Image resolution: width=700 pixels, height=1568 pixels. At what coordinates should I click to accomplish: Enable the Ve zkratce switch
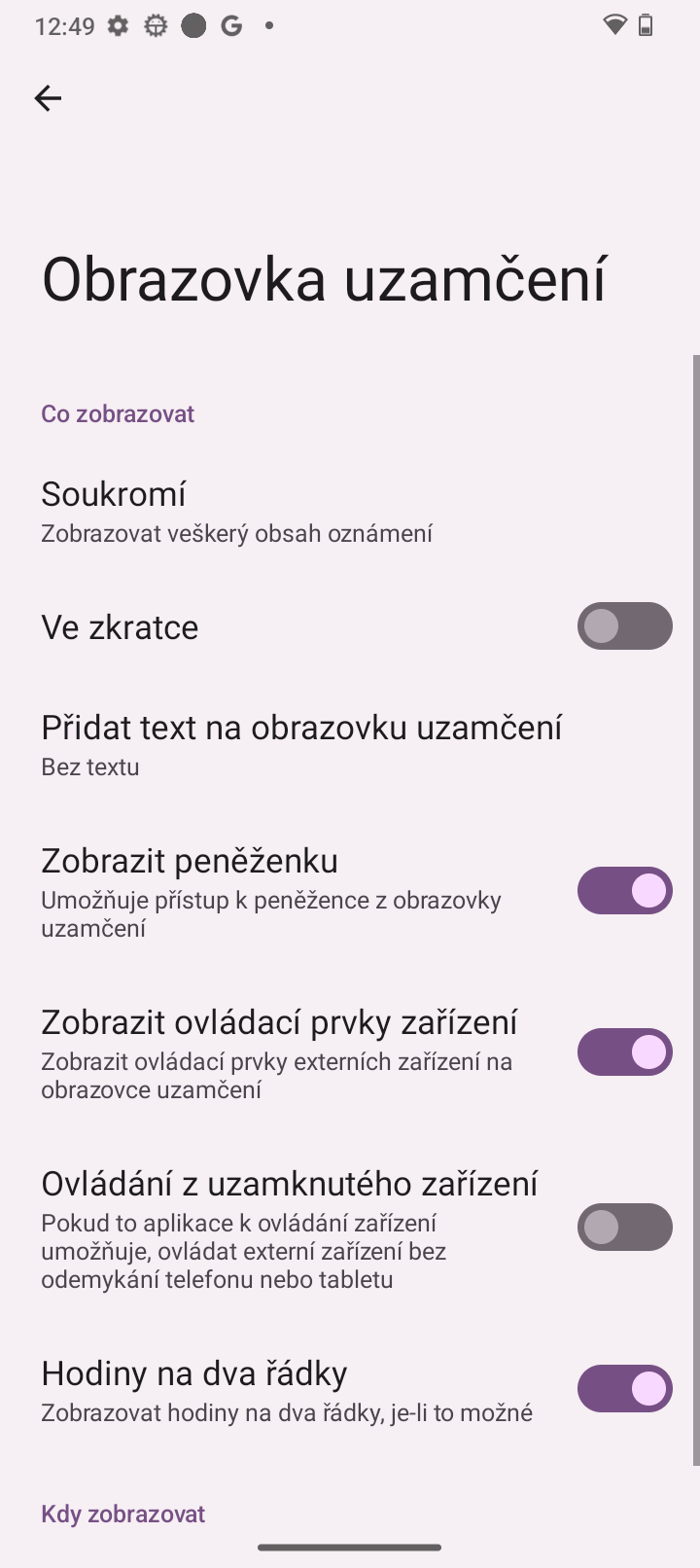[x=624, y=625]
